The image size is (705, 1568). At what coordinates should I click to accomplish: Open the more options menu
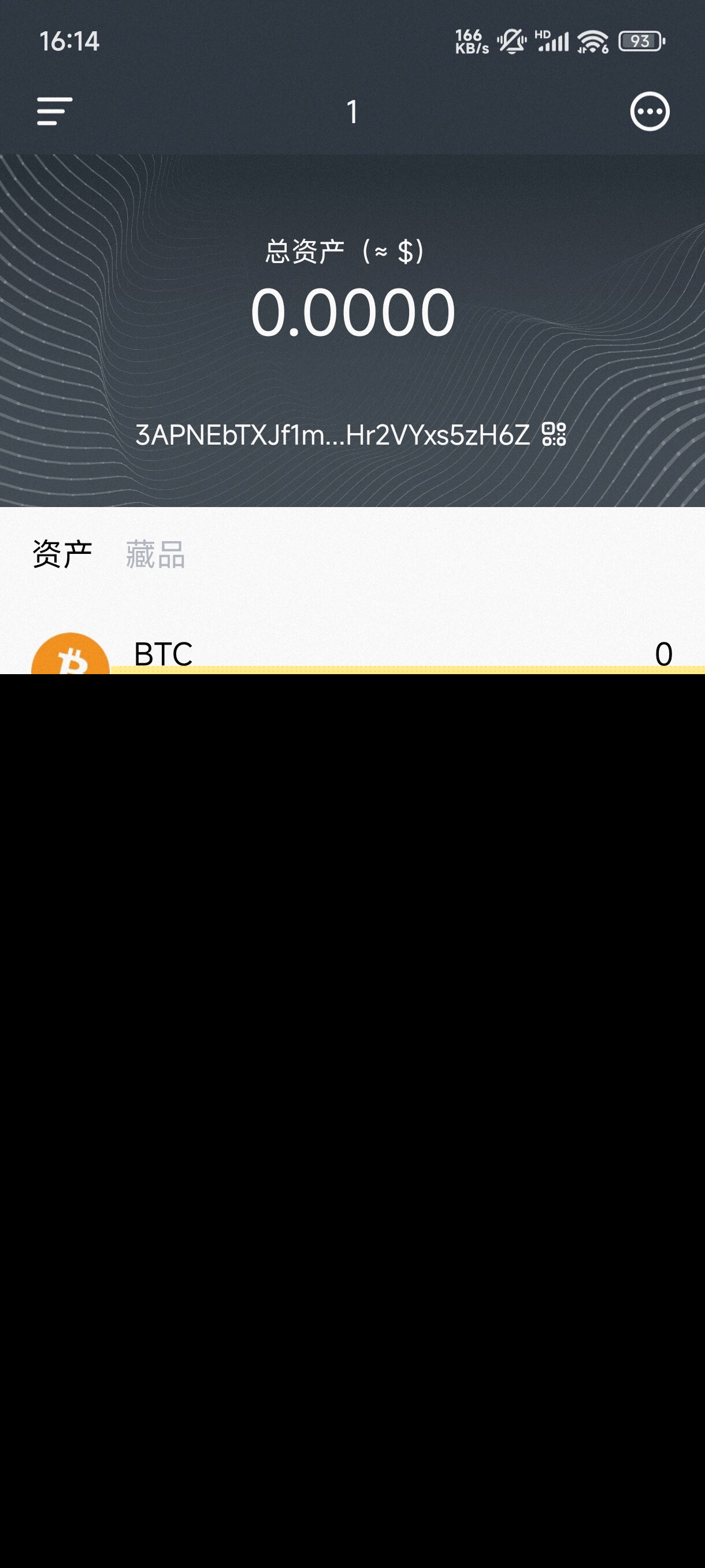pos(649,112)
